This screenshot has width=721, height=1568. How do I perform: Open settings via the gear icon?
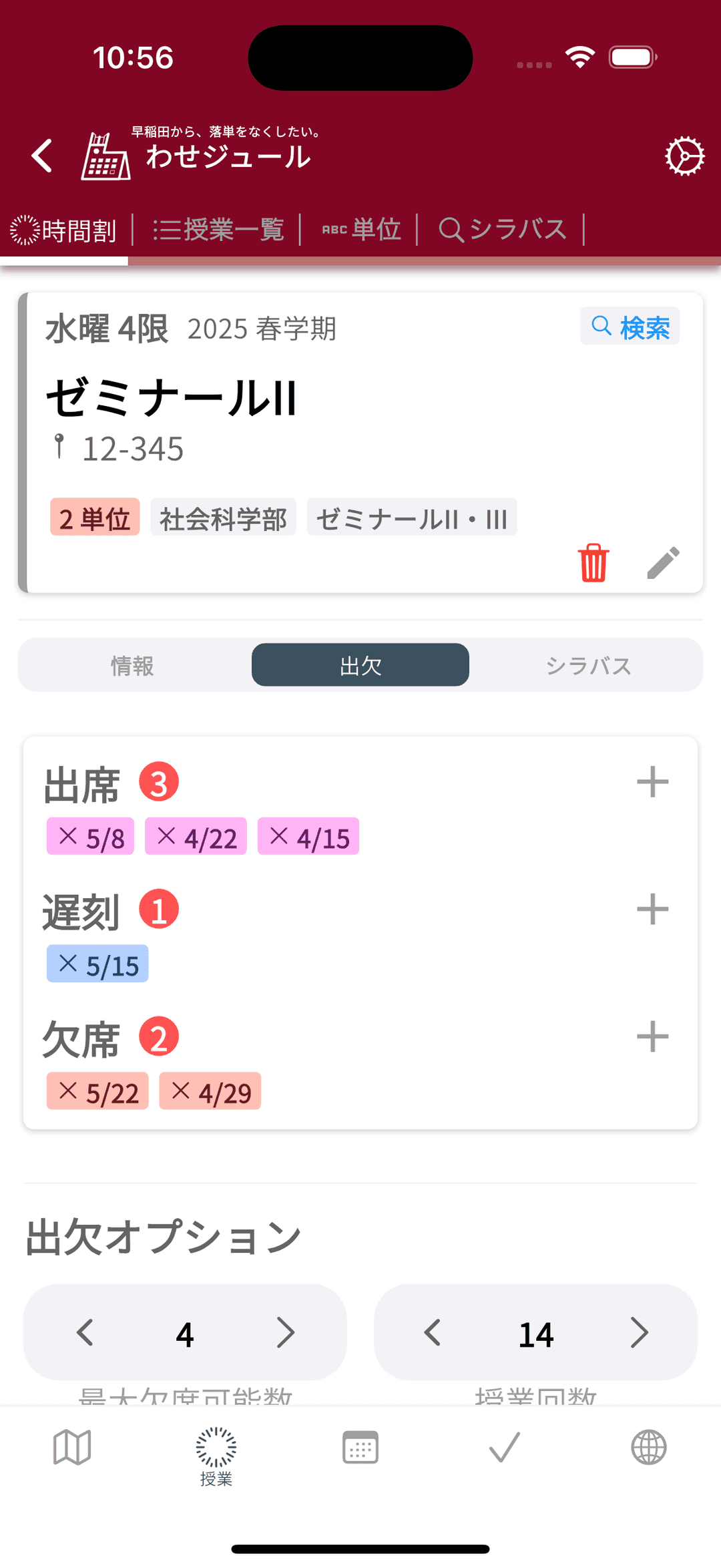pos(684,157)
